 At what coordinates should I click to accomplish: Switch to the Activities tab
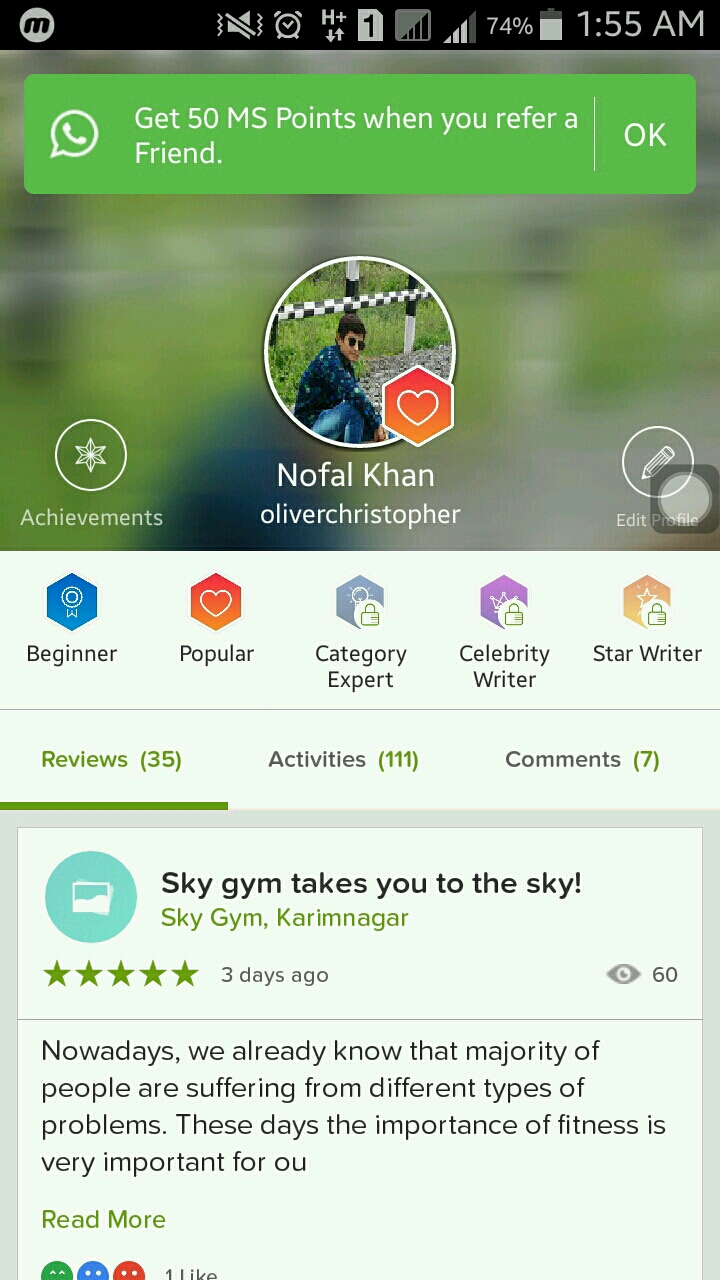[x=343, y=759]
